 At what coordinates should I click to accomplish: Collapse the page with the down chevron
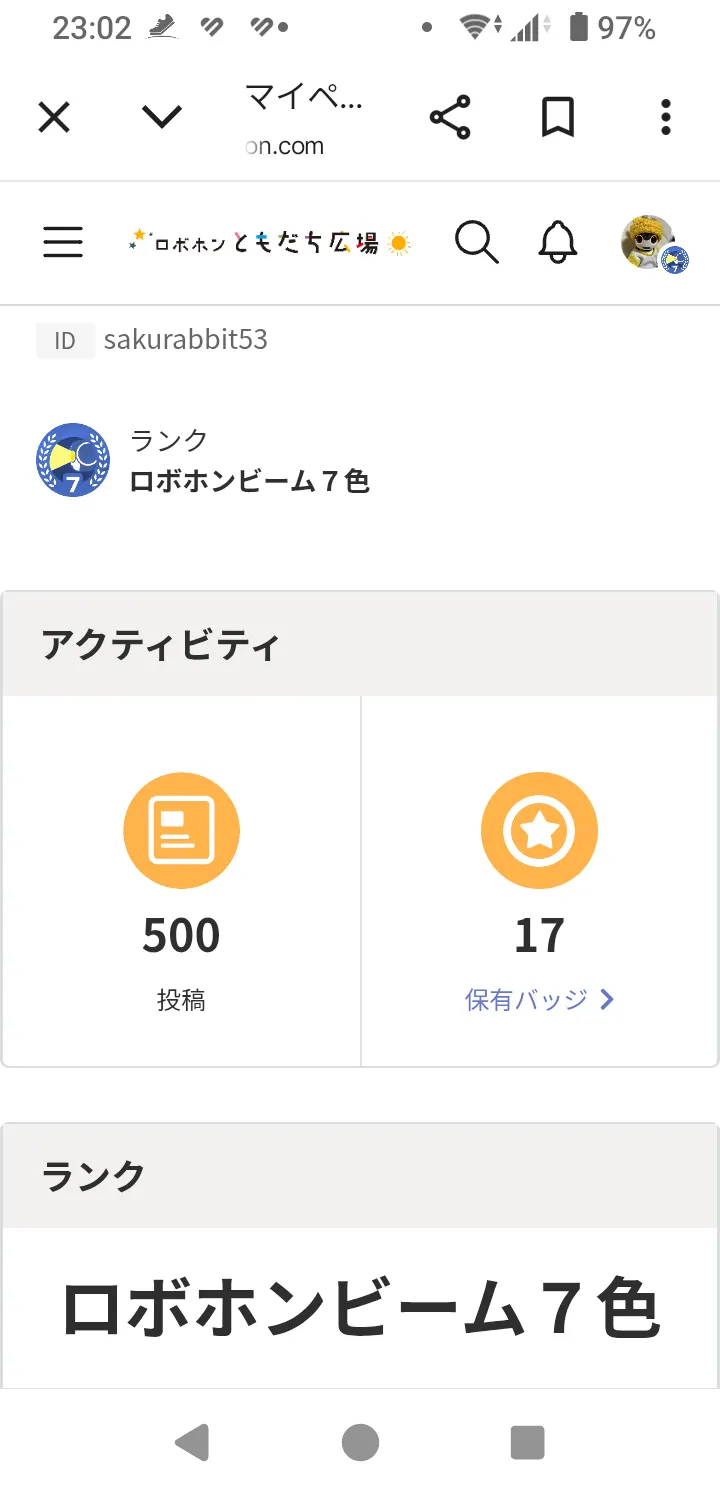[x=161, y=117]
